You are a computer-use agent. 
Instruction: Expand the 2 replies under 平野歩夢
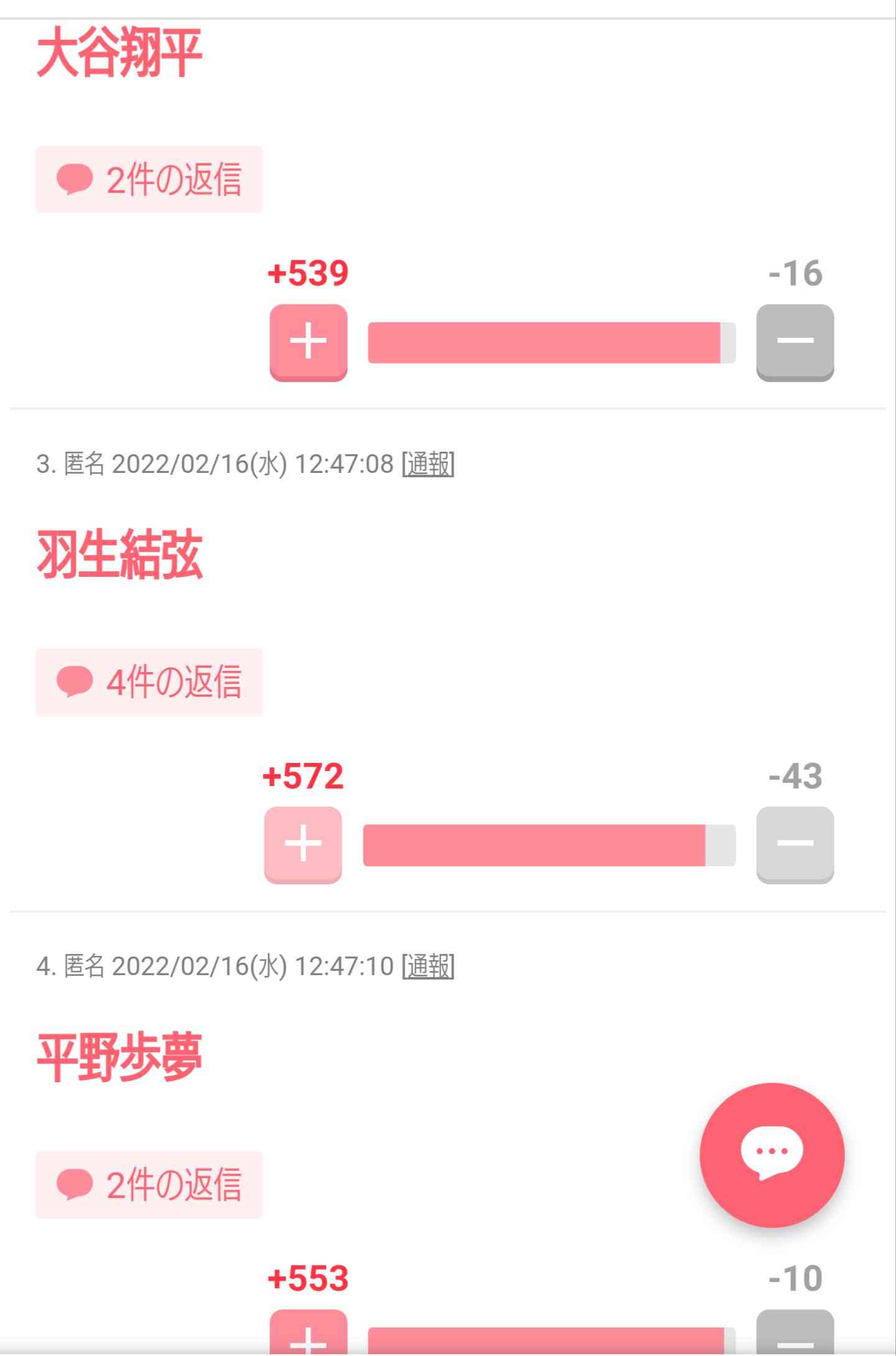(x=149, y=1185)
